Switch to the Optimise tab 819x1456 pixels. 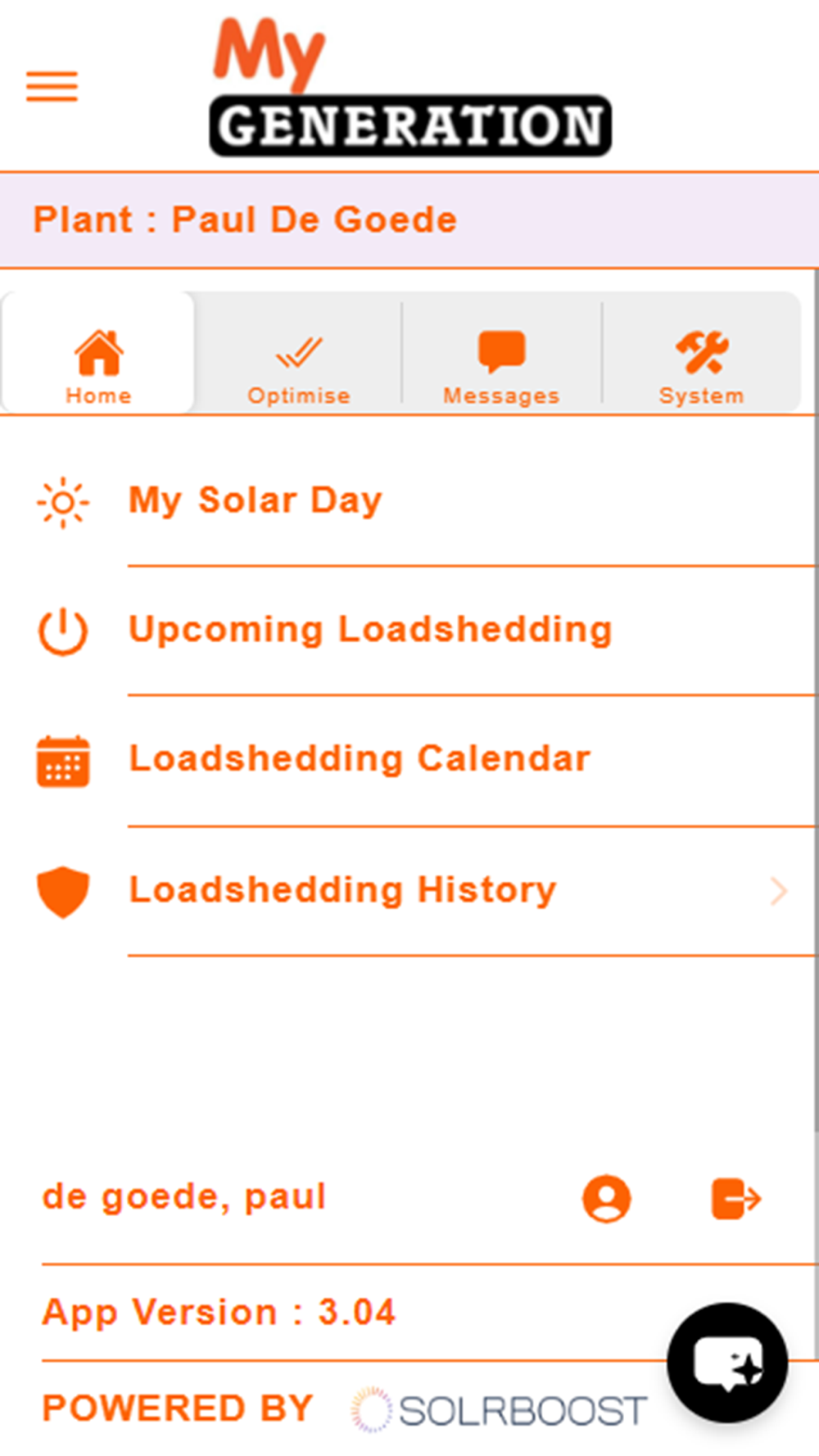click(299, 366)
